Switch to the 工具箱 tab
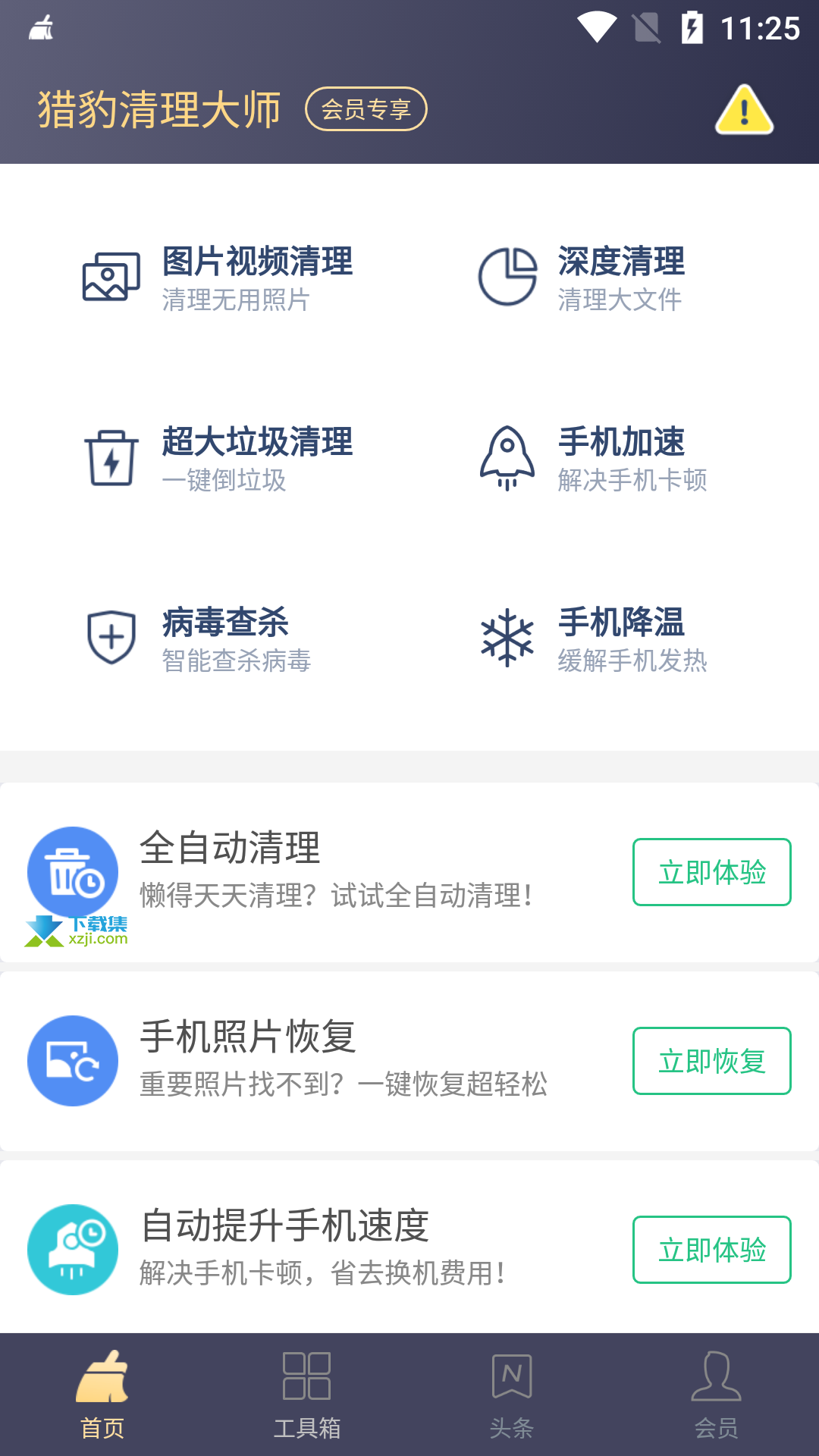Screen dimensions: 819x1456 307,1395
